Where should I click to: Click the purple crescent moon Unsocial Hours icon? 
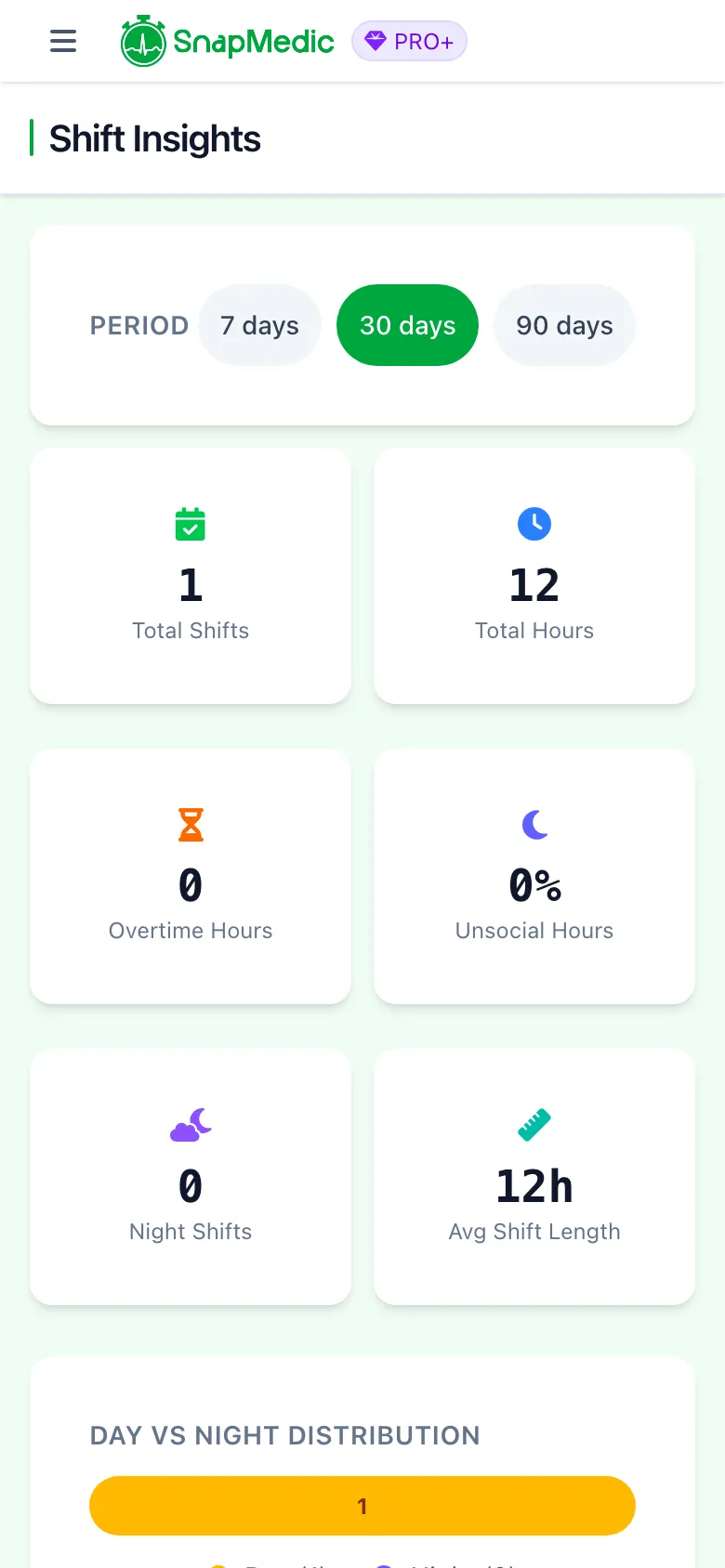pos(534,823)
